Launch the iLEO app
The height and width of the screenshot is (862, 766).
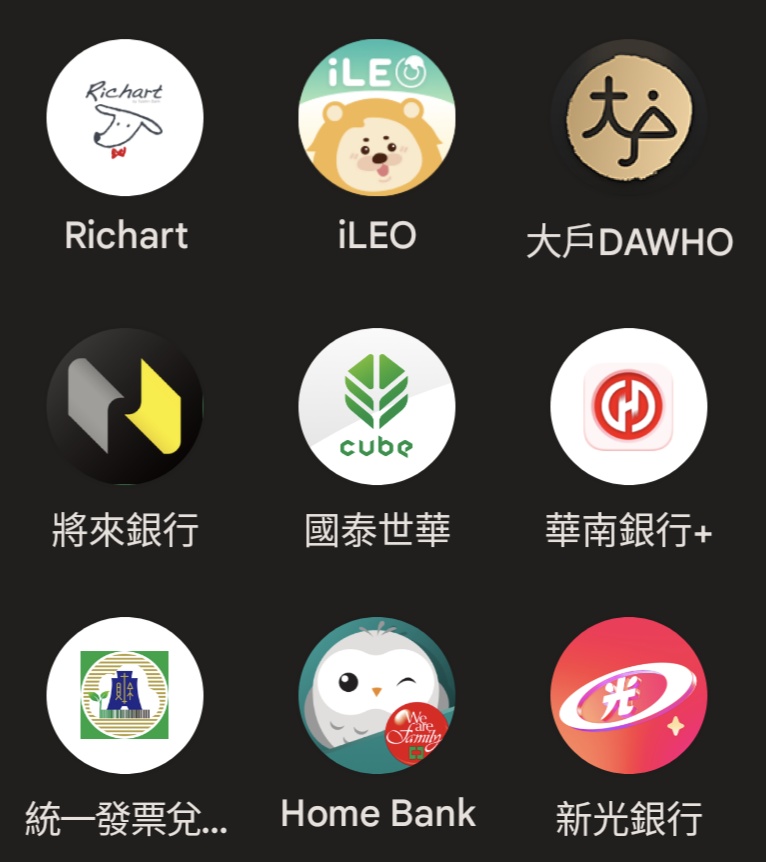tap(377, 118)
